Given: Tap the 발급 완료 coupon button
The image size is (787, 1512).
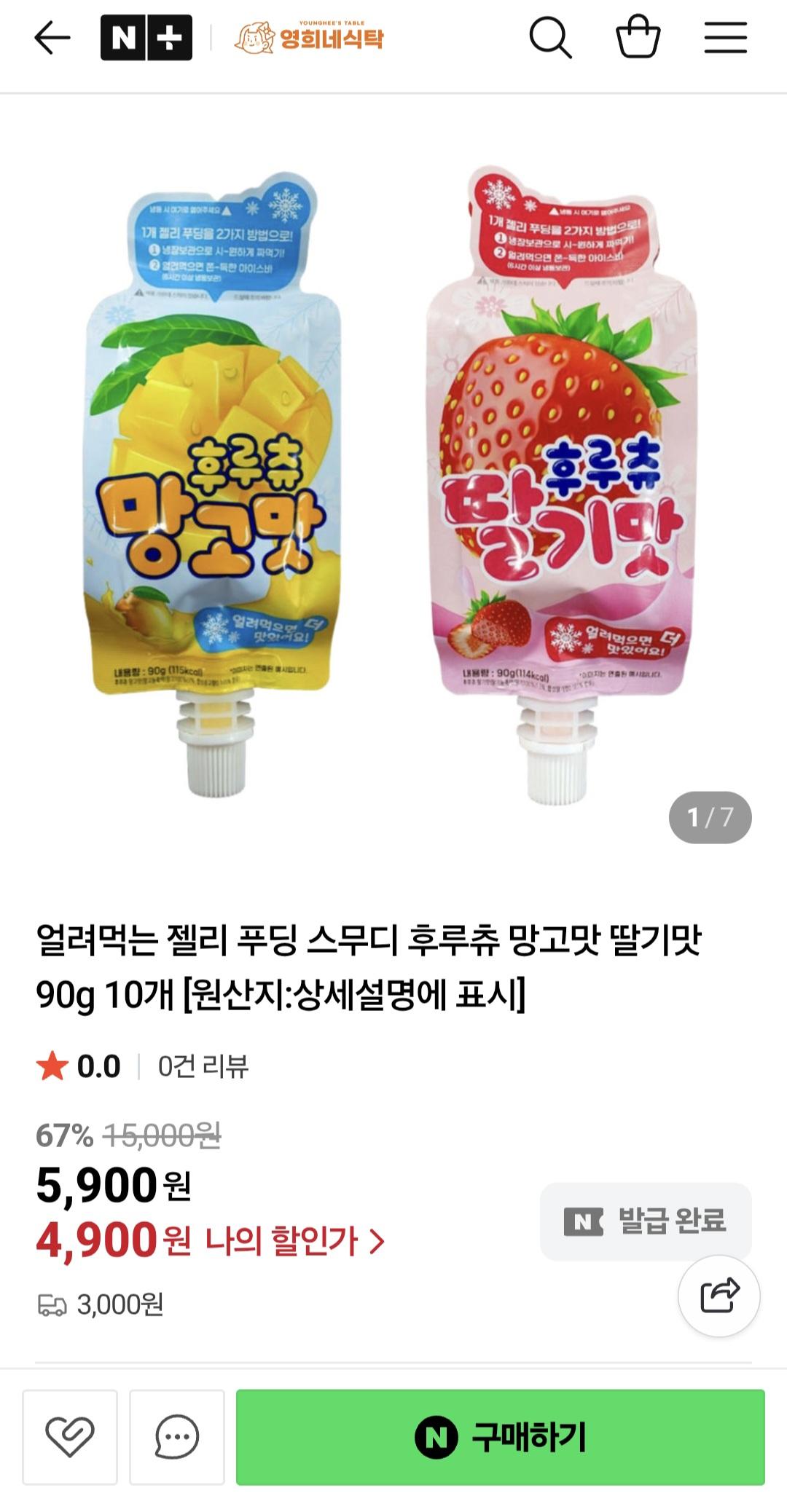Looking at the screenshot, I should pyautogui.click(x=645, y=1221).
